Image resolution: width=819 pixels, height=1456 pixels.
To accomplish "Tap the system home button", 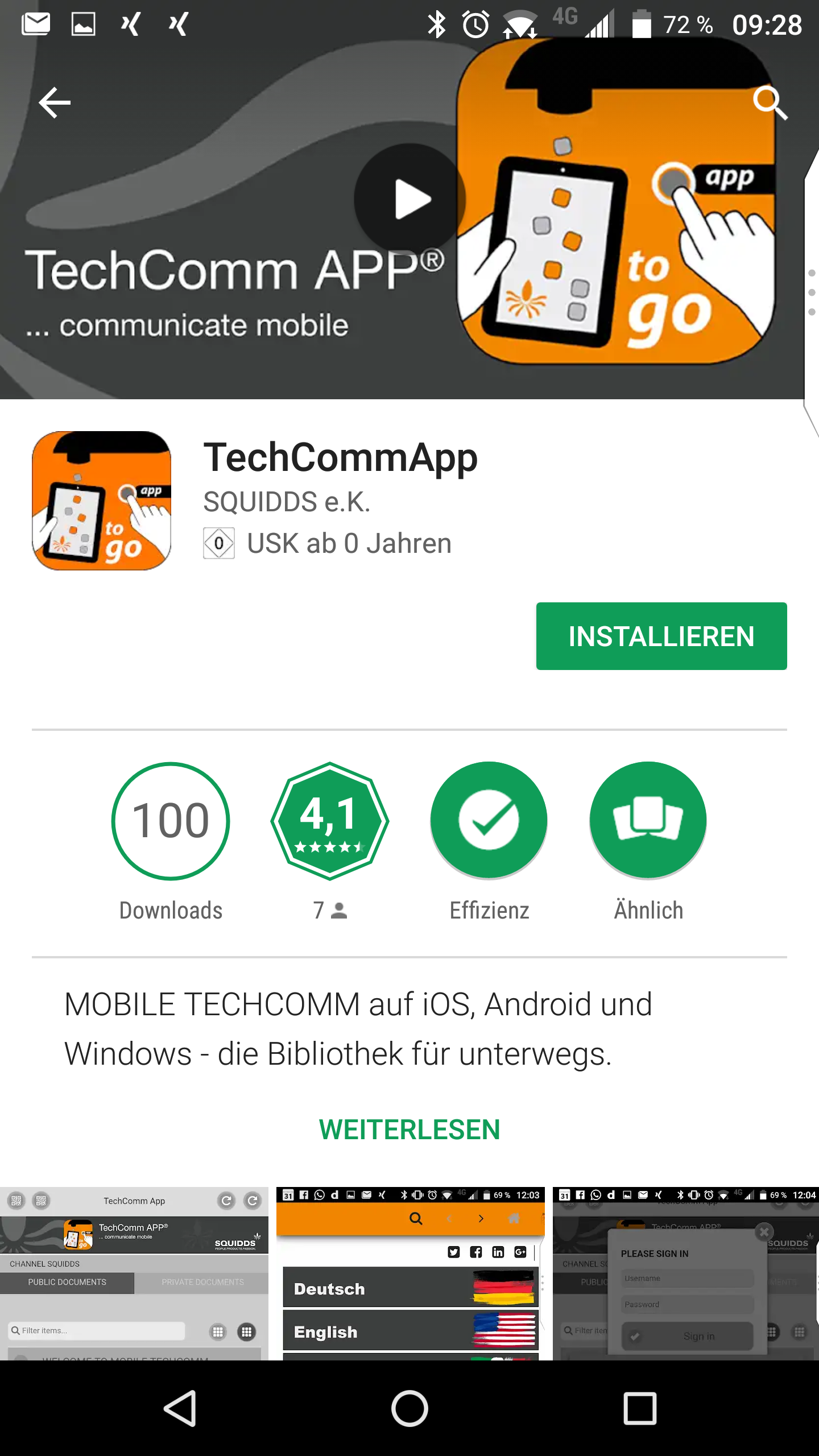I will (409, 1409).
